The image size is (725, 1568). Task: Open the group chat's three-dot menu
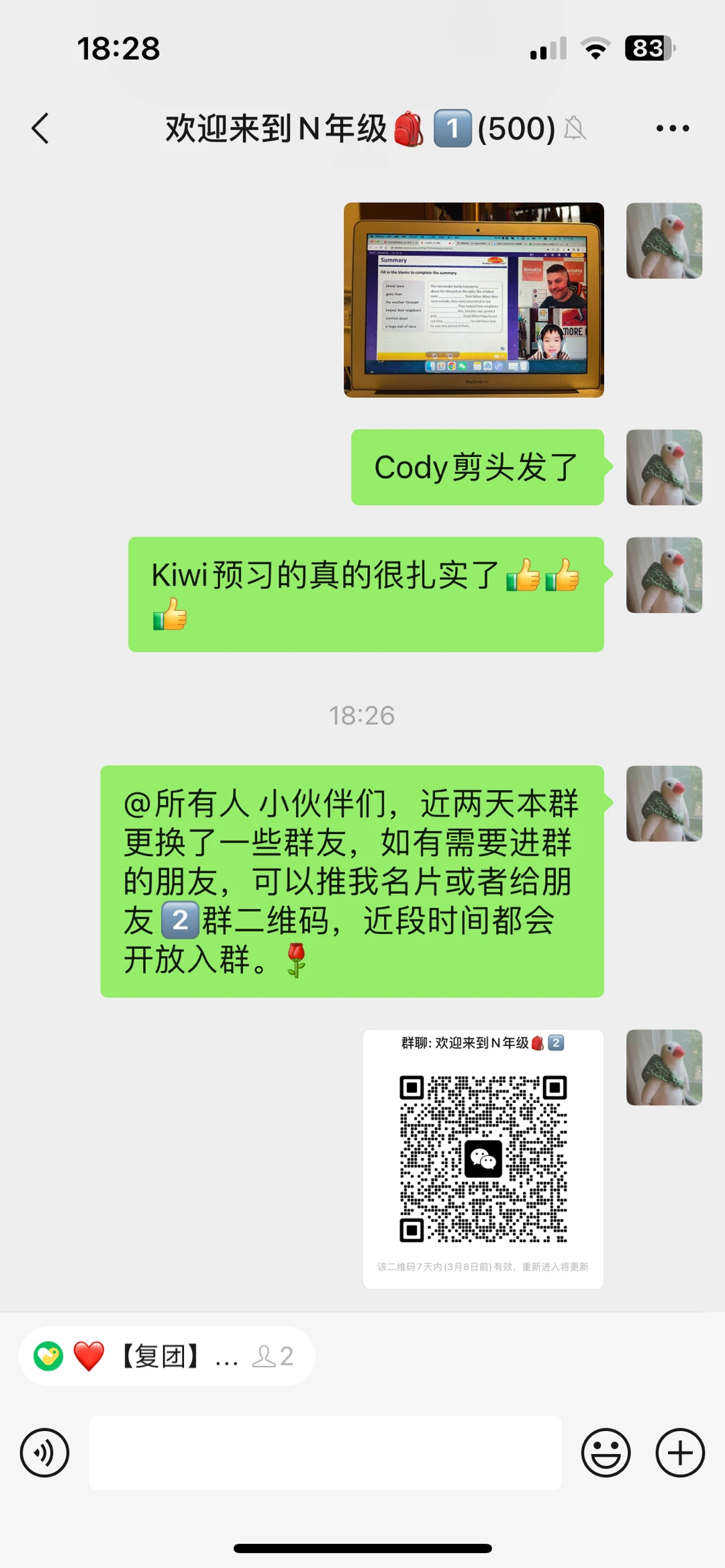[672, 128]
